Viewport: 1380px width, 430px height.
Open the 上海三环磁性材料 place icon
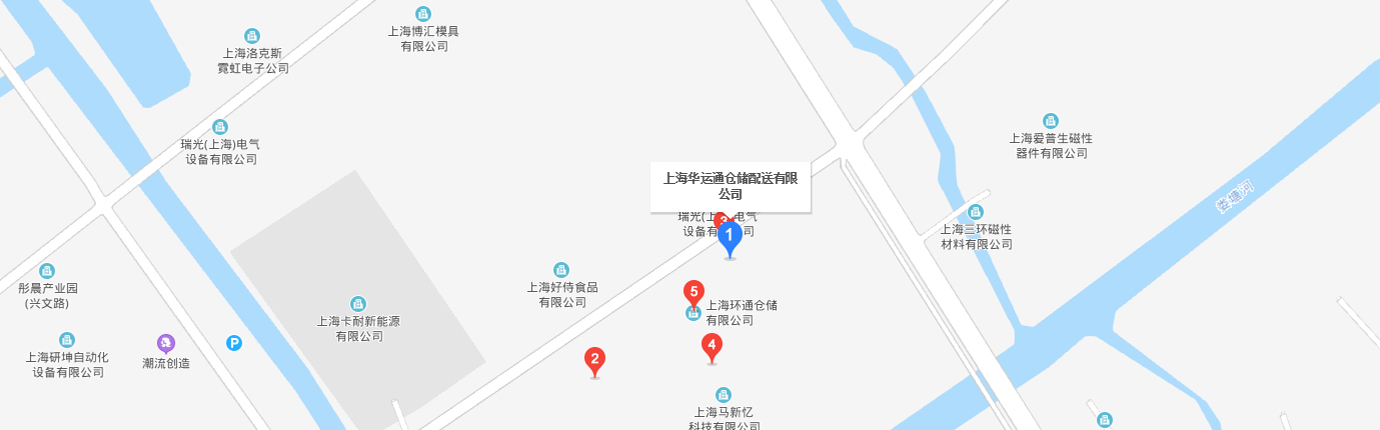point(976,212)
